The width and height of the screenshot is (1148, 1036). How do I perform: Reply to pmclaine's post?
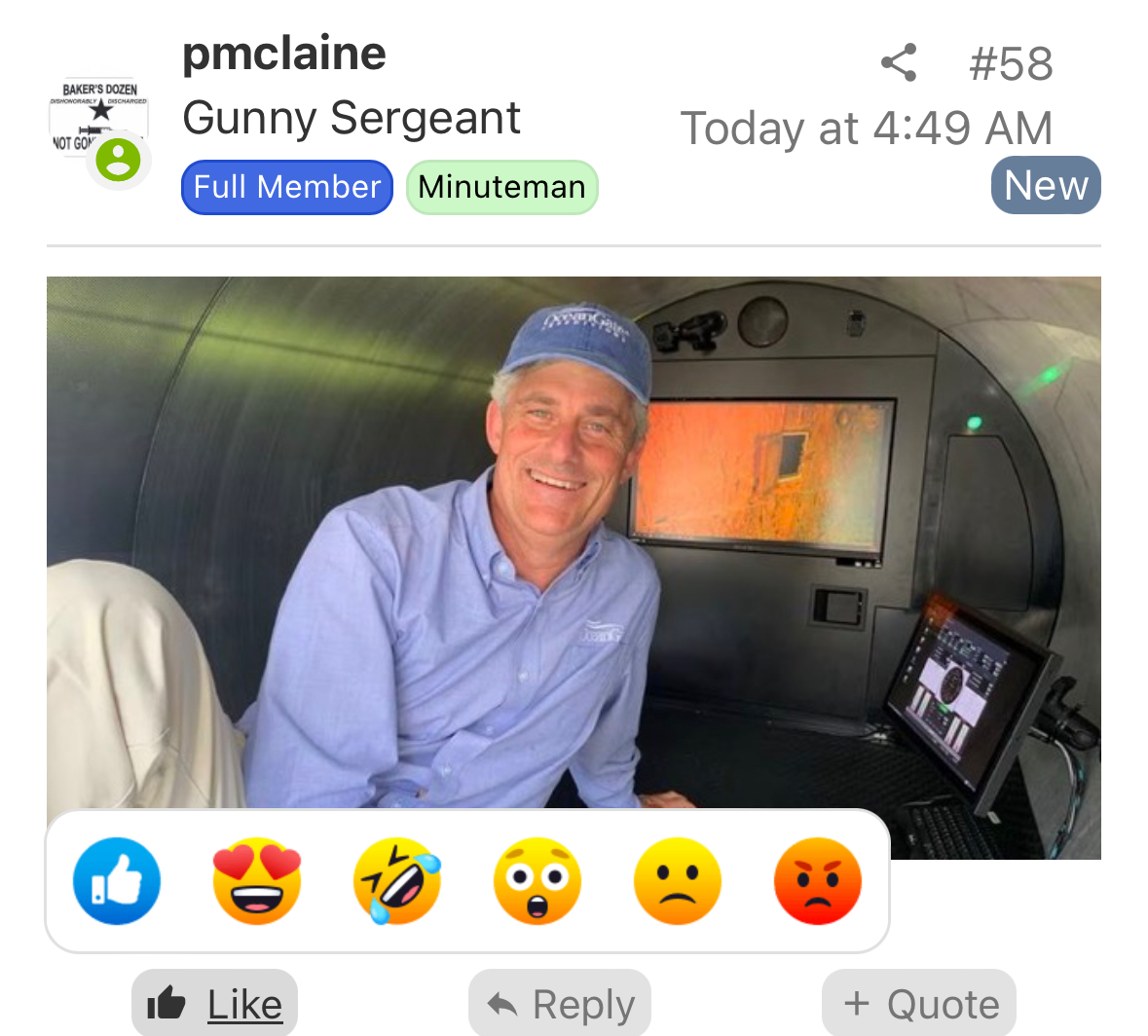(x=560, y=1004)
